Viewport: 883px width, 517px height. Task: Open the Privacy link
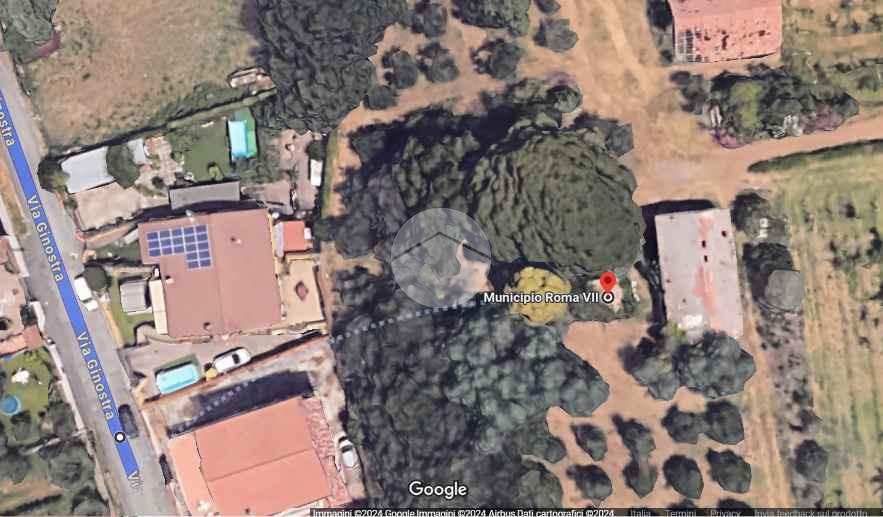click(x=725, y=512)
